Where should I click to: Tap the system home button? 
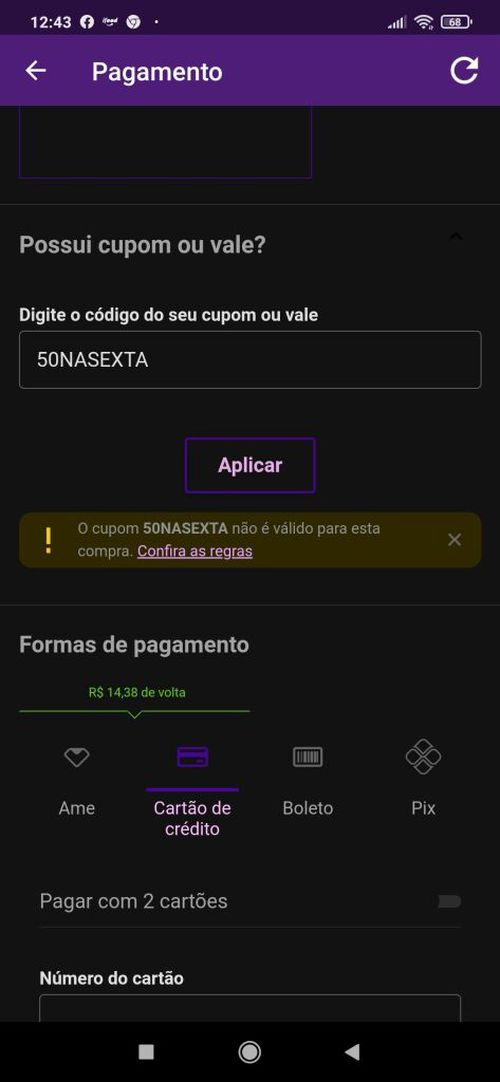point(249,1052)
